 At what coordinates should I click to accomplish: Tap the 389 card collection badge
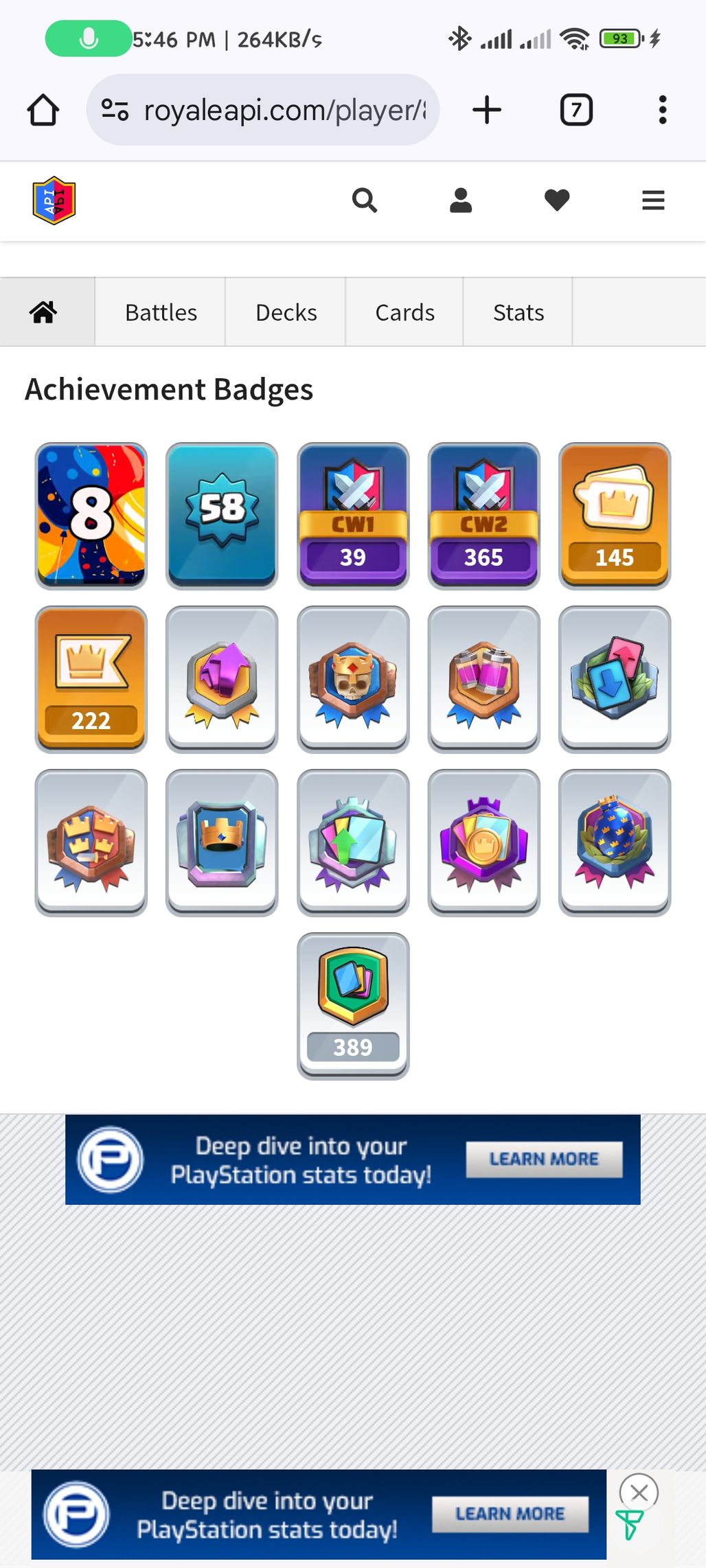(353, 1005)
